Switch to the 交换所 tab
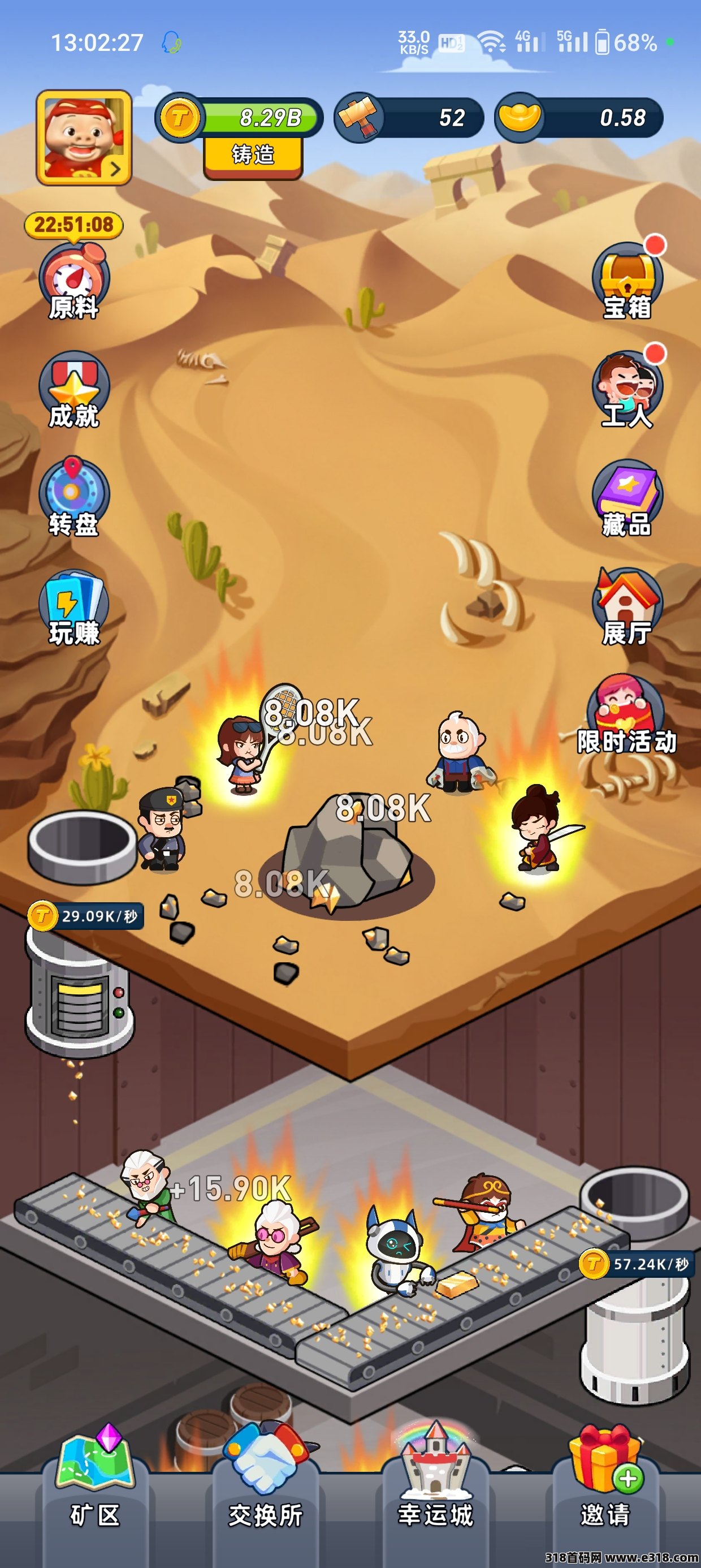Viewport: 701px width, 1568px height. (265, 1485)
